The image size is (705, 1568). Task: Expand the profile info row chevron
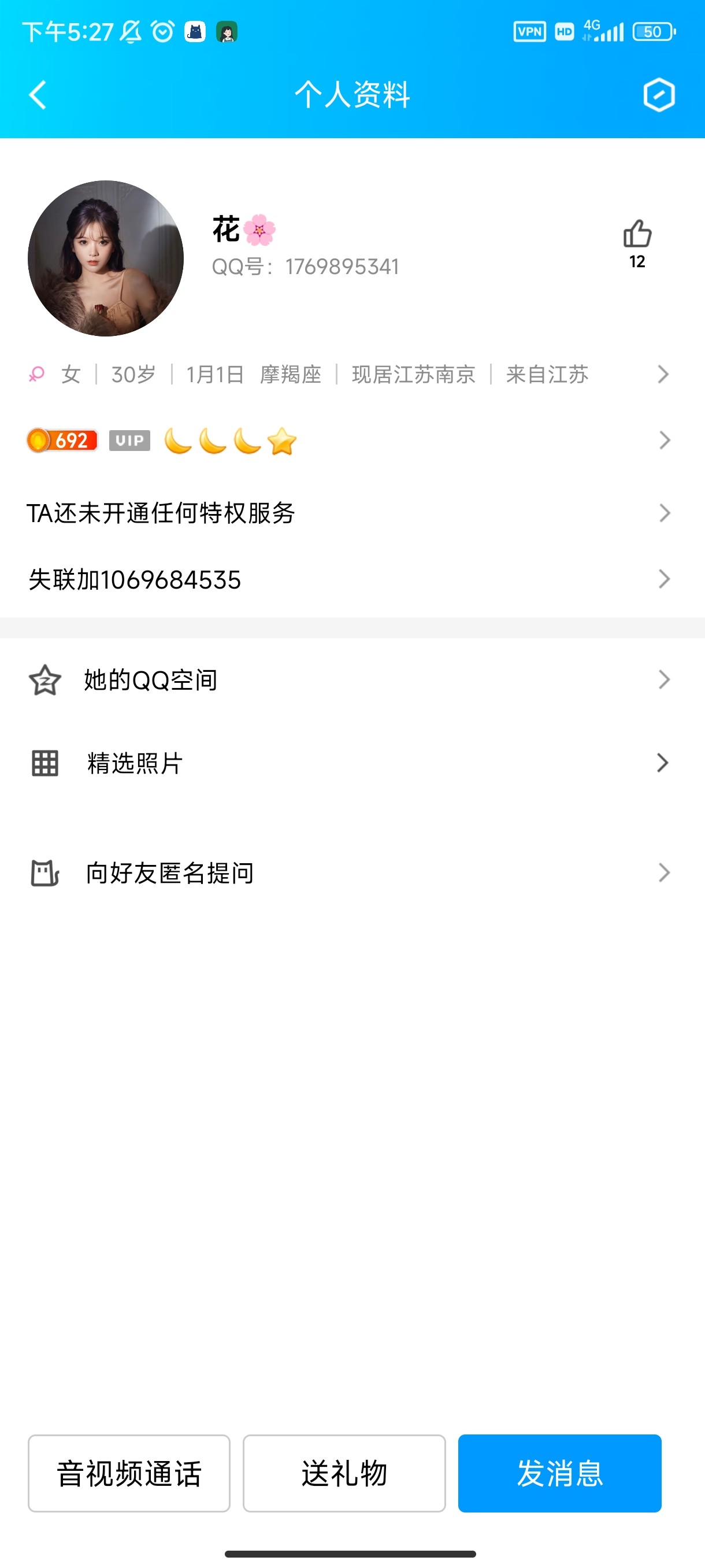click(x=663, y=374)
